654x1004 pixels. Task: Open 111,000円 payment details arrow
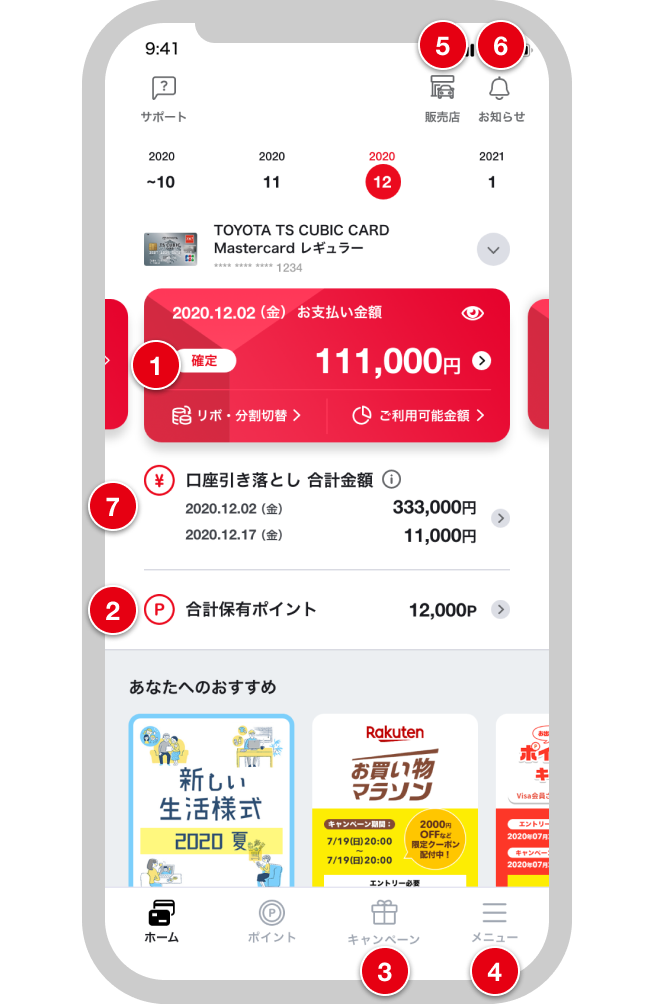(x=482, y=361)
